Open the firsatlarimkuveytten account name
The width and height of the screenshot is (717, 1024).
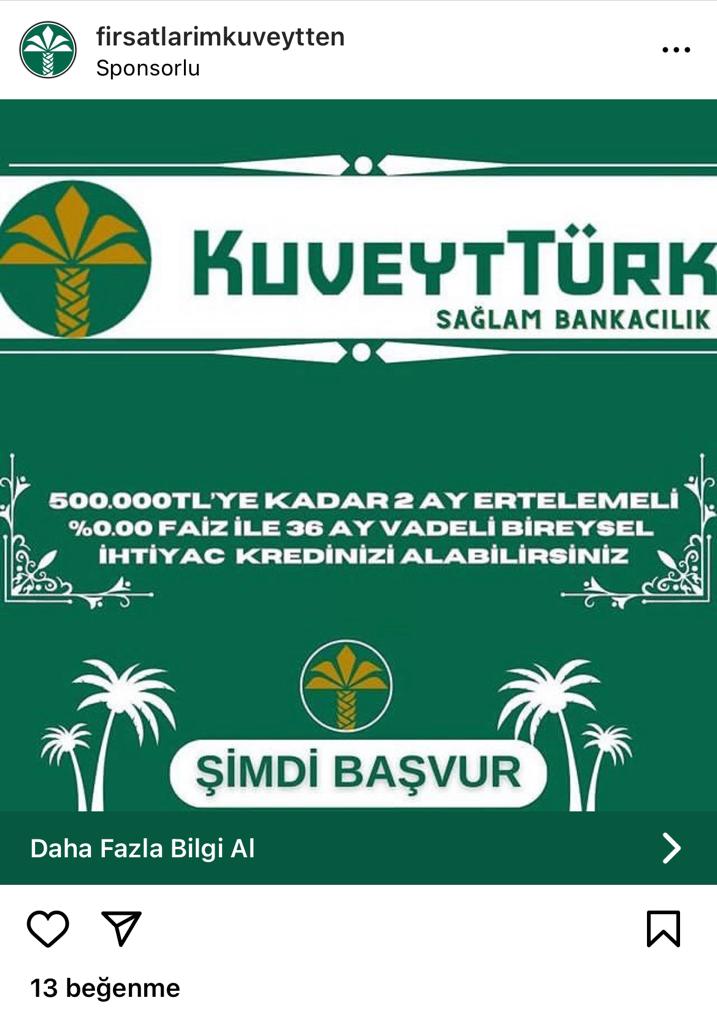pos(220,37)
